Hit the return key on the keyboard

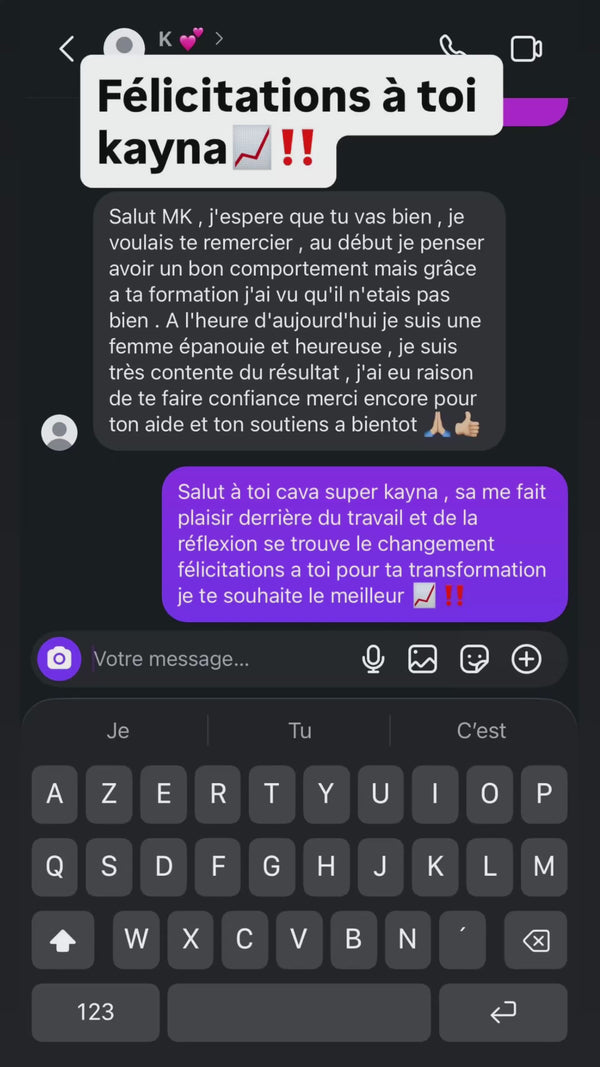[503, 1012]
